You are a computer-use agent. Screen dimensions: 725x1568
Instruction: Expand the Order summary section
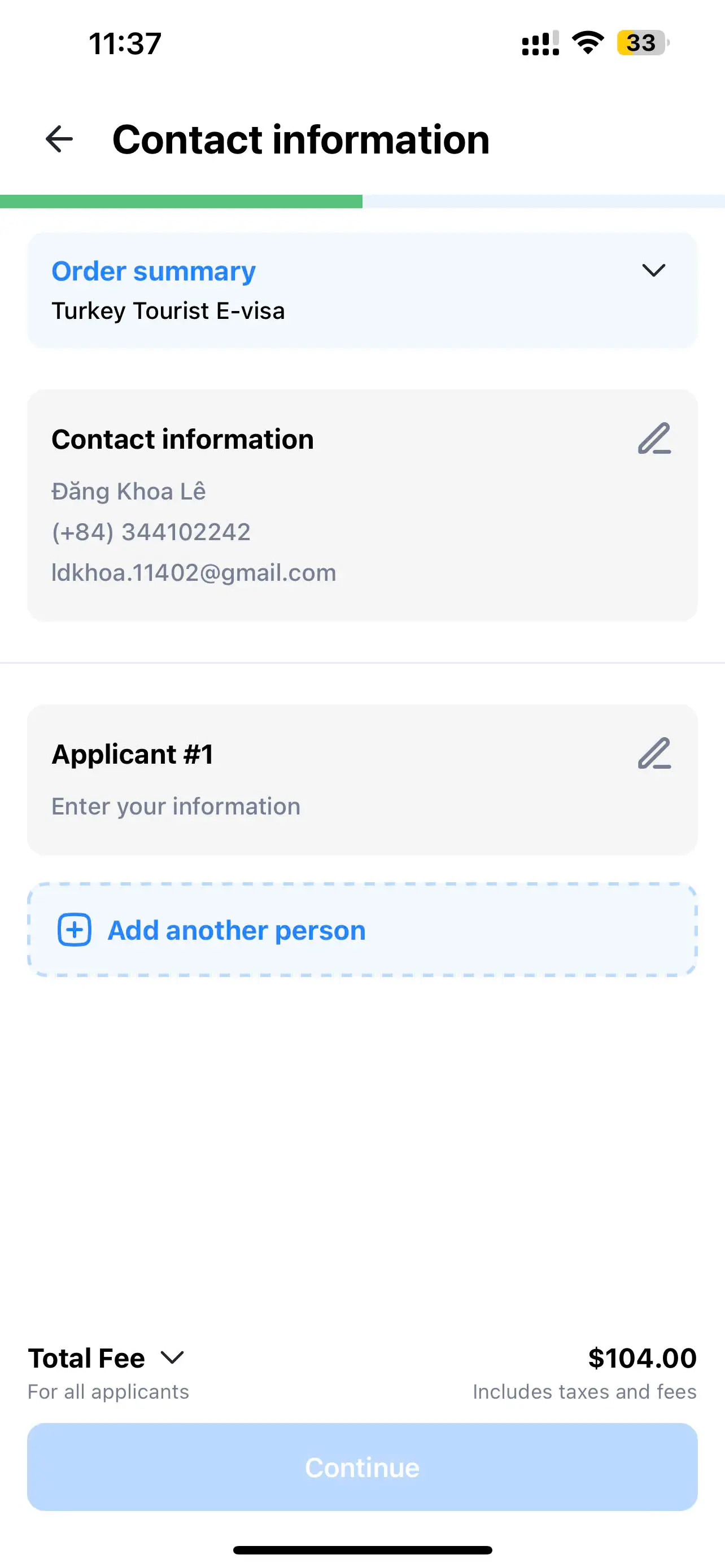pos(653,271)
